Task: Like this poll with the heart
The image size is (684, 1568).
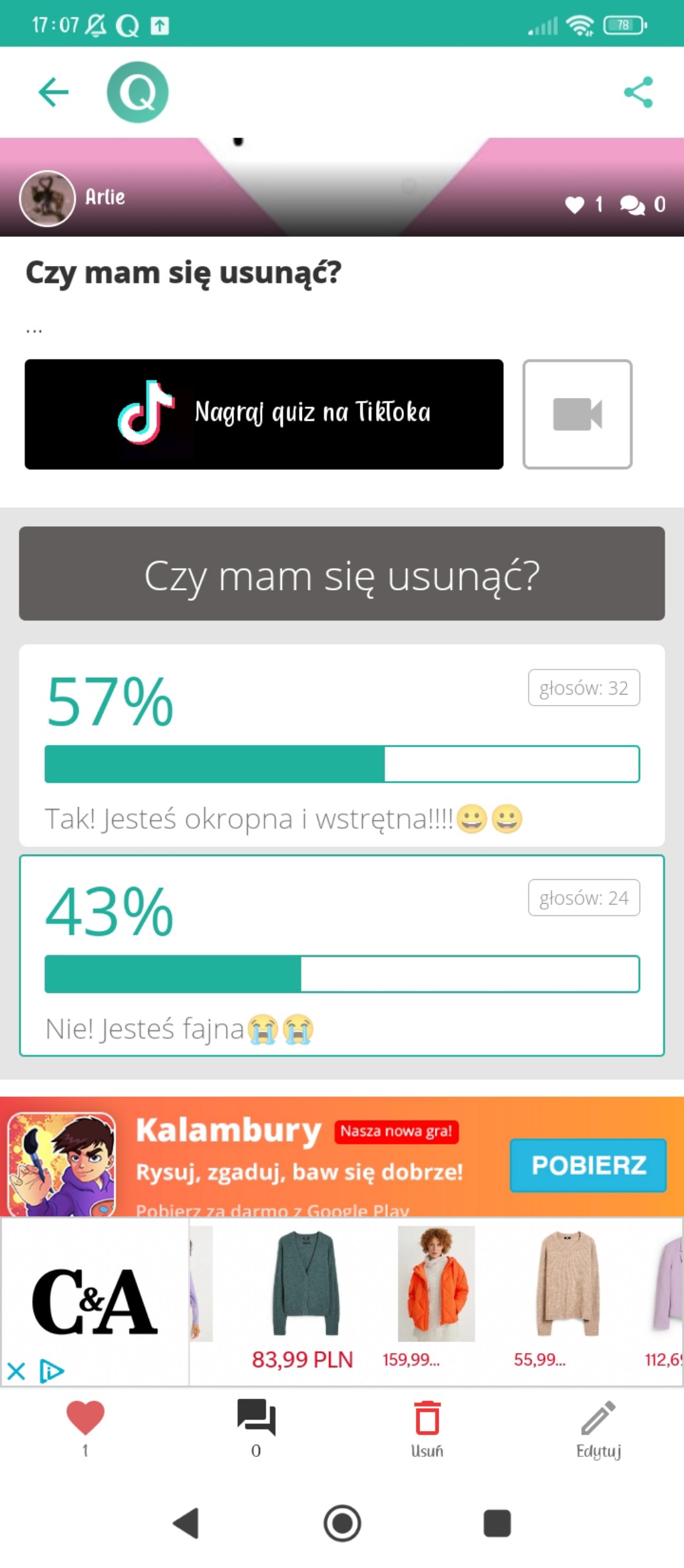Action: 85,1419
